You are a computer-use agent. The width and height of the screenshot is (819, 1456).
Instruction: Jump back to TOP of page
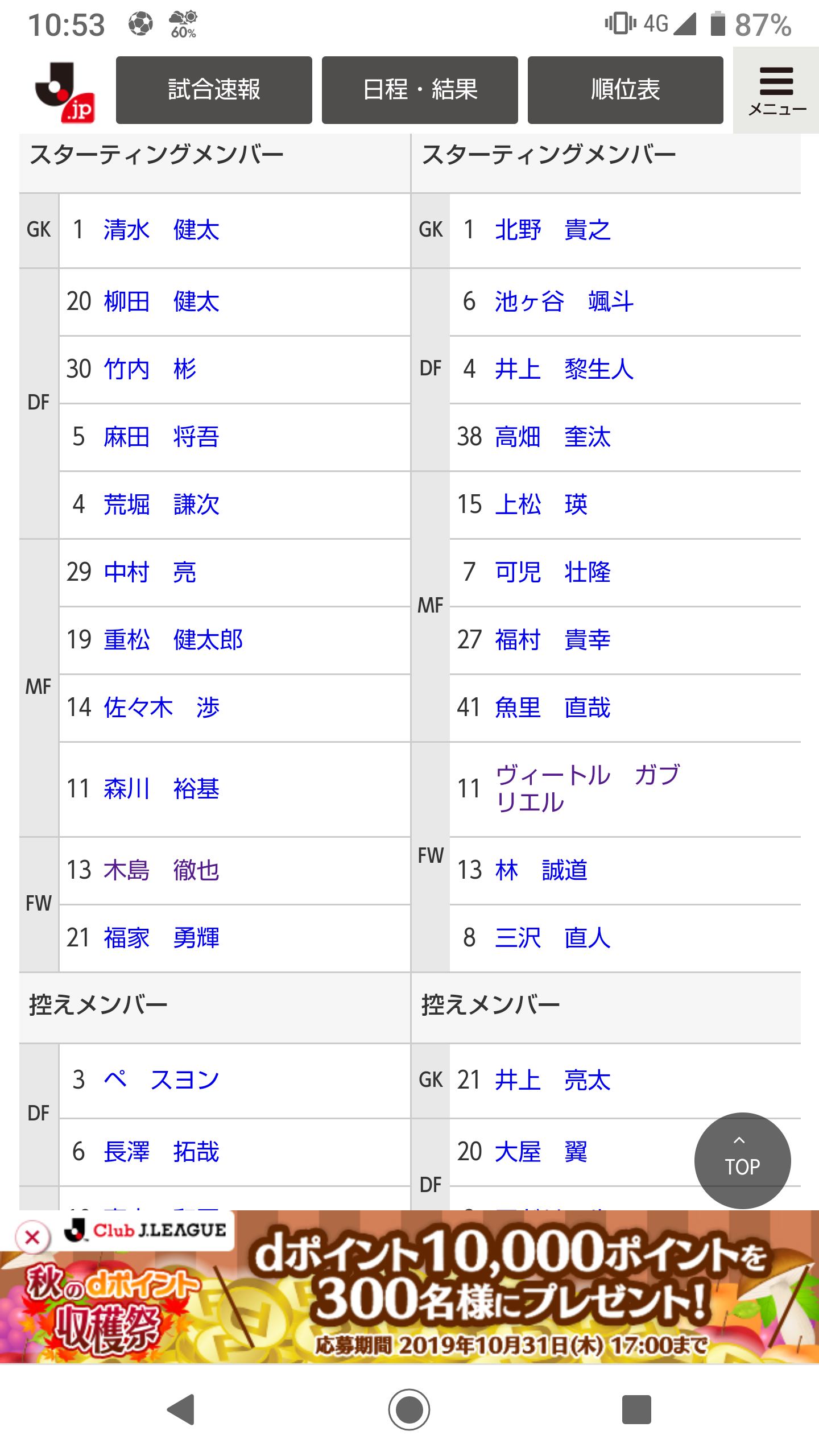click(x=742, y=1160)
